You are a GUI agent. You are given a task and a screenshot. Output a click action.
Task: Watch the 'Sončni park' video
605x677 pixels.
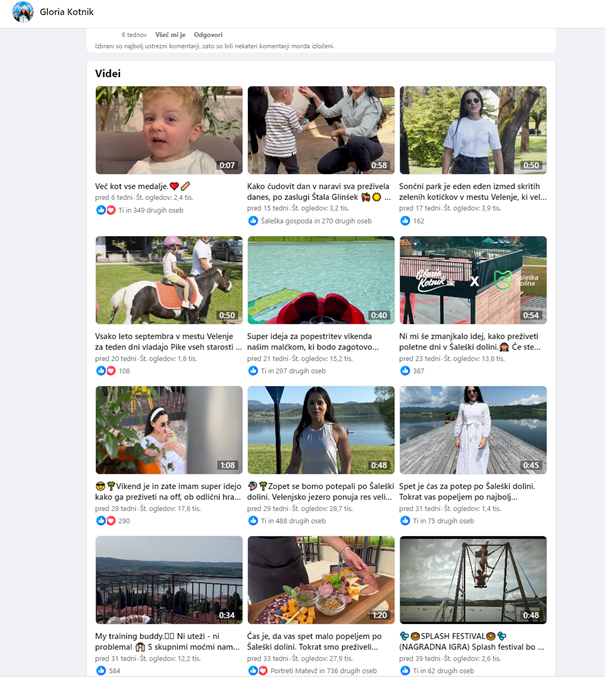[473, 130]
